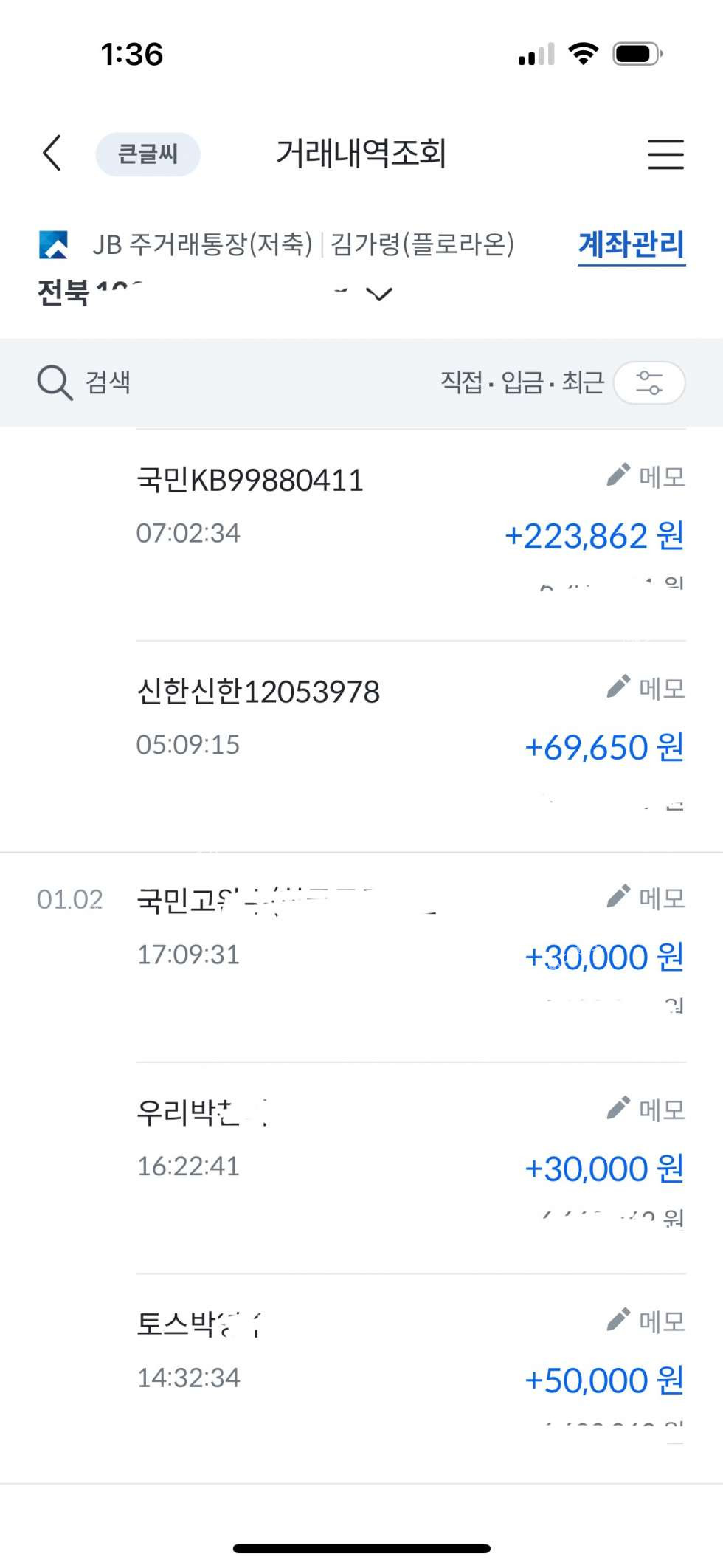This screenshot has height=1568, width=723.
Task: Expand the account selector dropdown
Action: 379,295
